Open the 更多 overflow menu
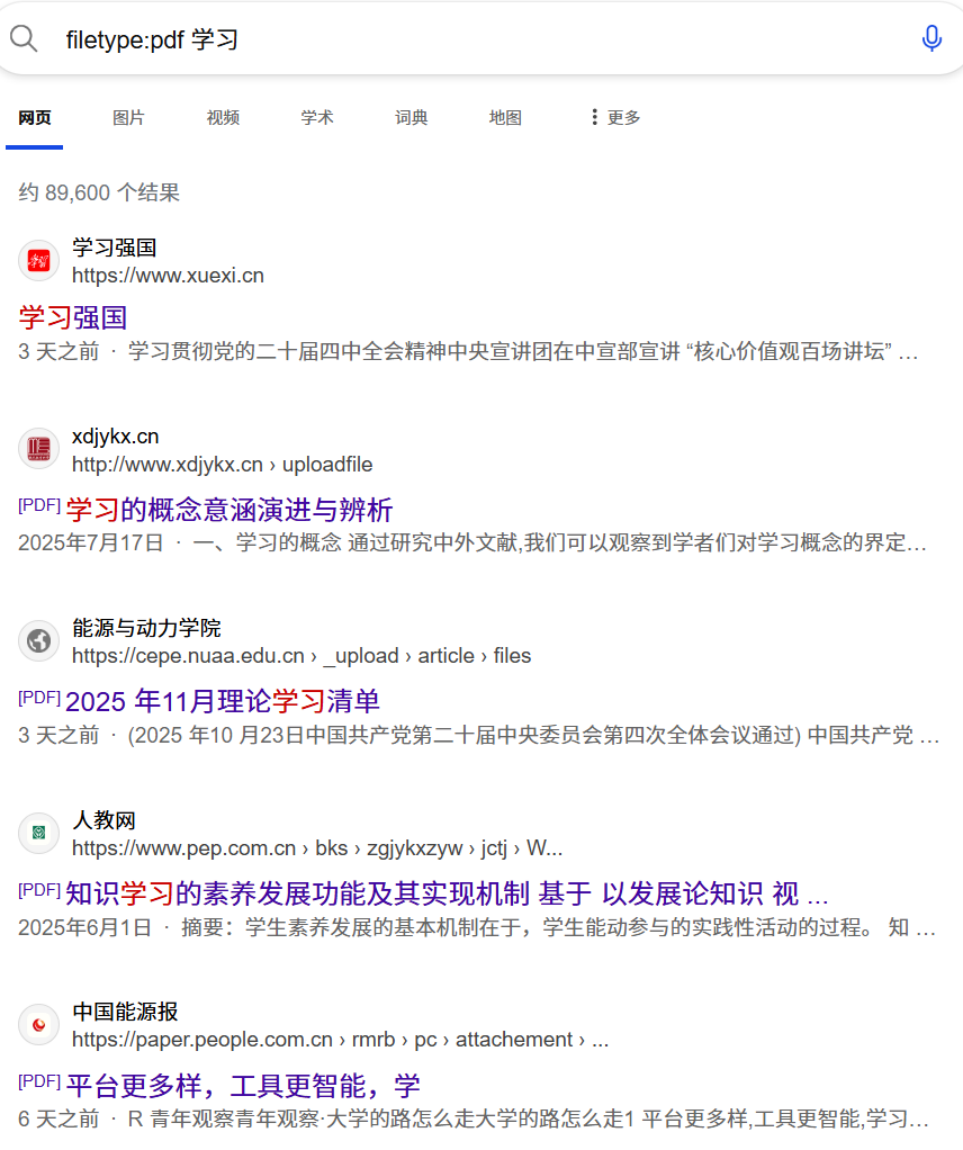 pyautogui.click(x=614, y=118)
